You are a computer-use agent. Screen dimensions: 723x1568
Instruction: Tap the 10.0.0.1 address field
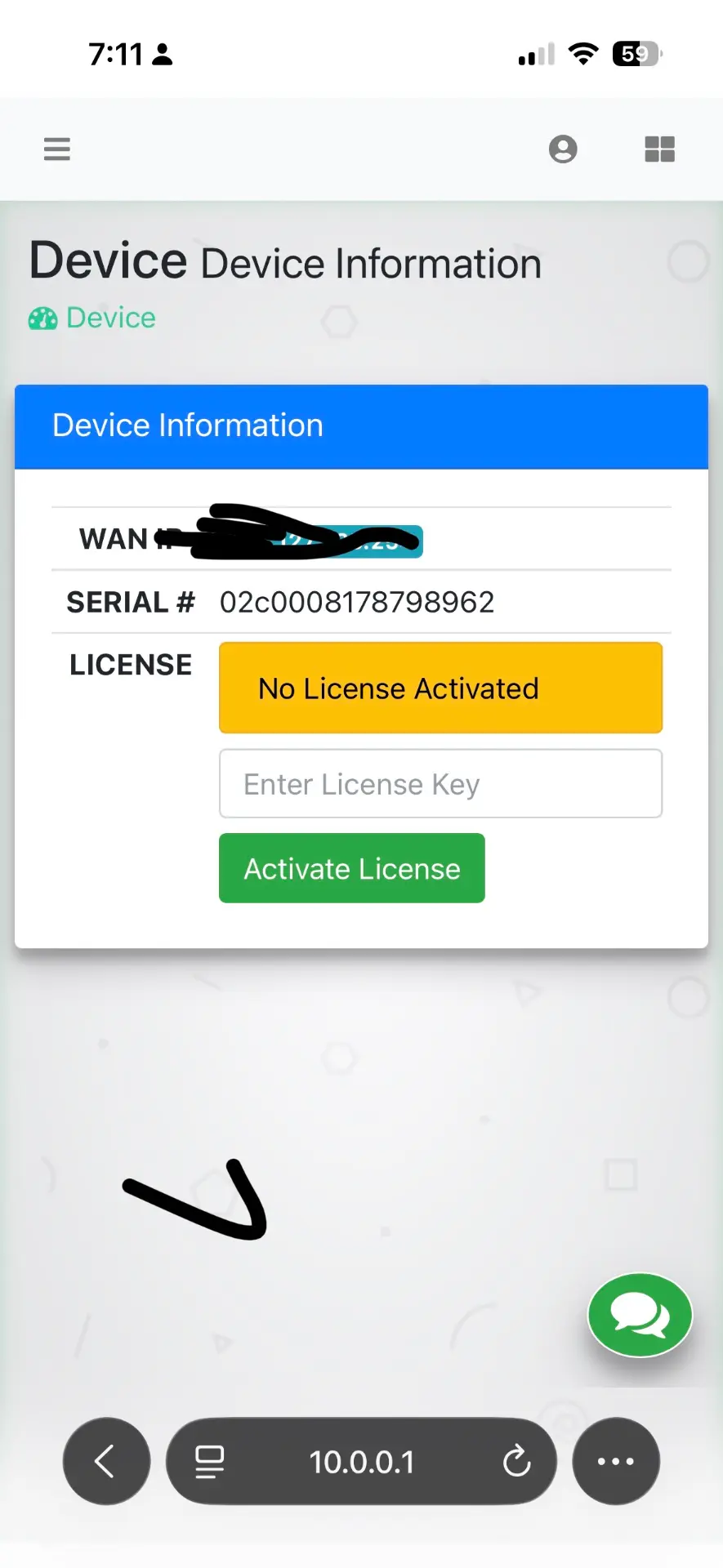click(361, 1461)
